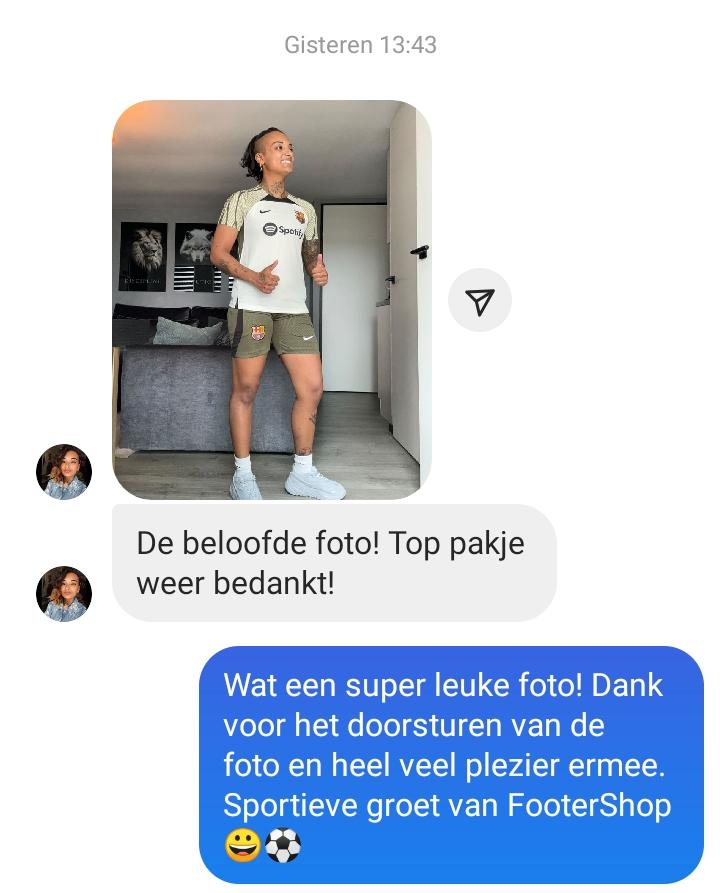Viewport: 720px width, 893px height.
Task: Tap the avatar beside the "De beloofde foto!" message
Action: [x=64, y=594]
